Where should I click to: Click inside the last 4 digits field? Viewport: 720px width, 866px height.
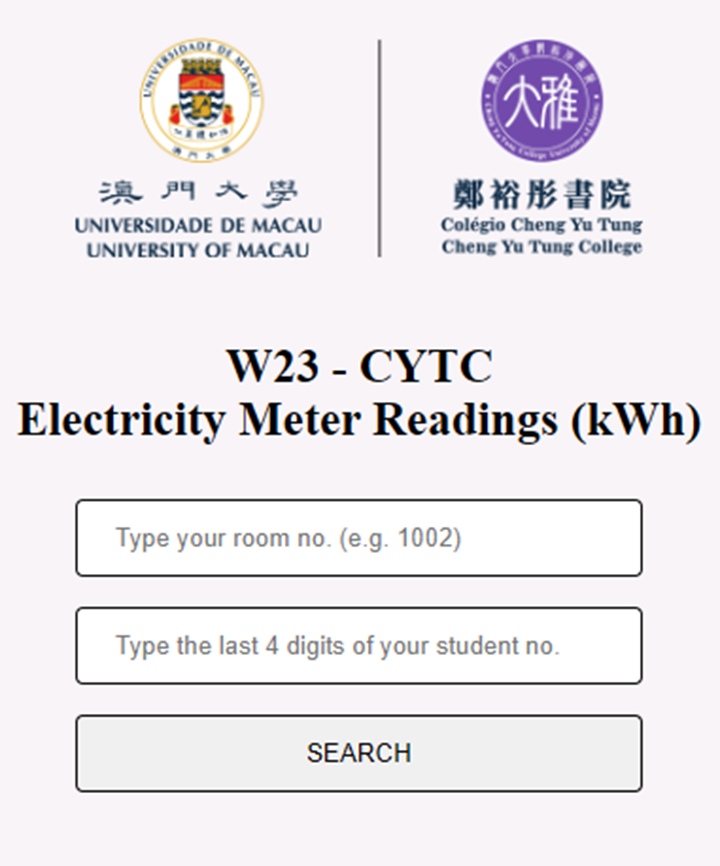click(359, 645)
